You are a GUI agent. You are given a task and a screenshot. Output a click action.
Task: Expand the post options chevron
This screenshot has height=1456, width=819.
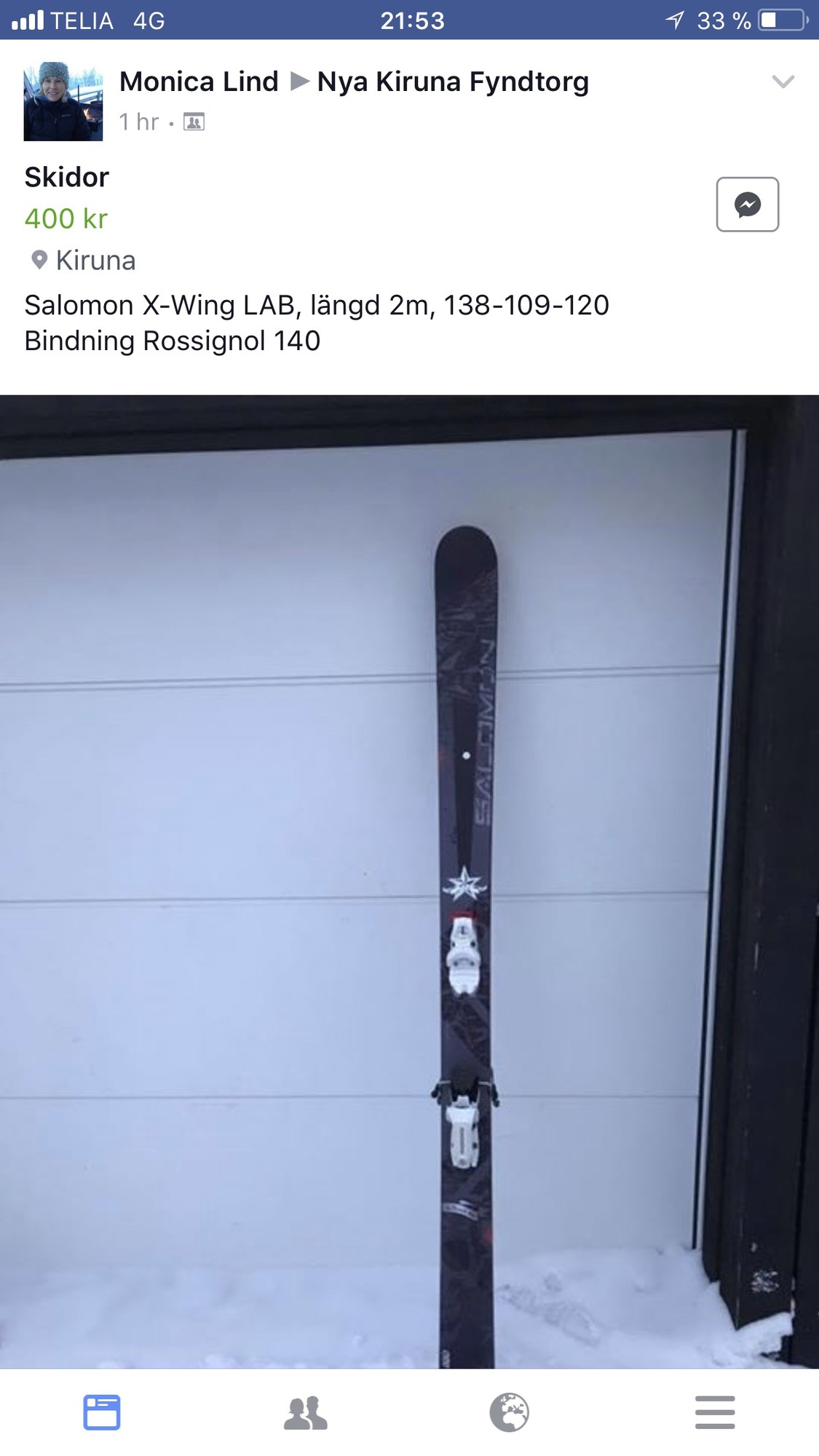click(x=783, y=82)
